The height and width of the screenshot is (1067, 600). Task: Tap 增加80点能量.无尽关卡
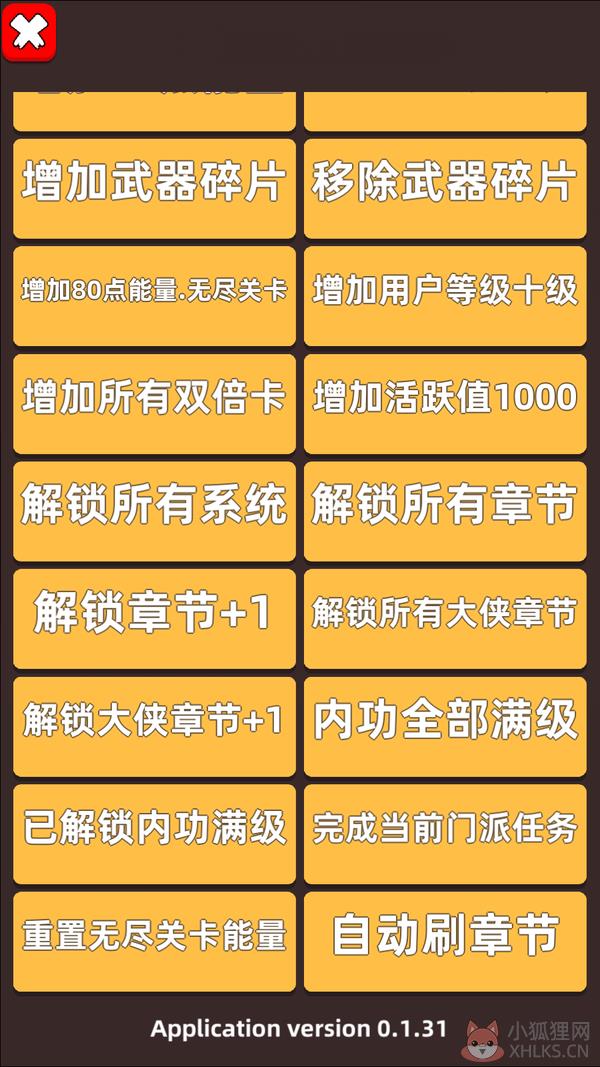(154, 296)
